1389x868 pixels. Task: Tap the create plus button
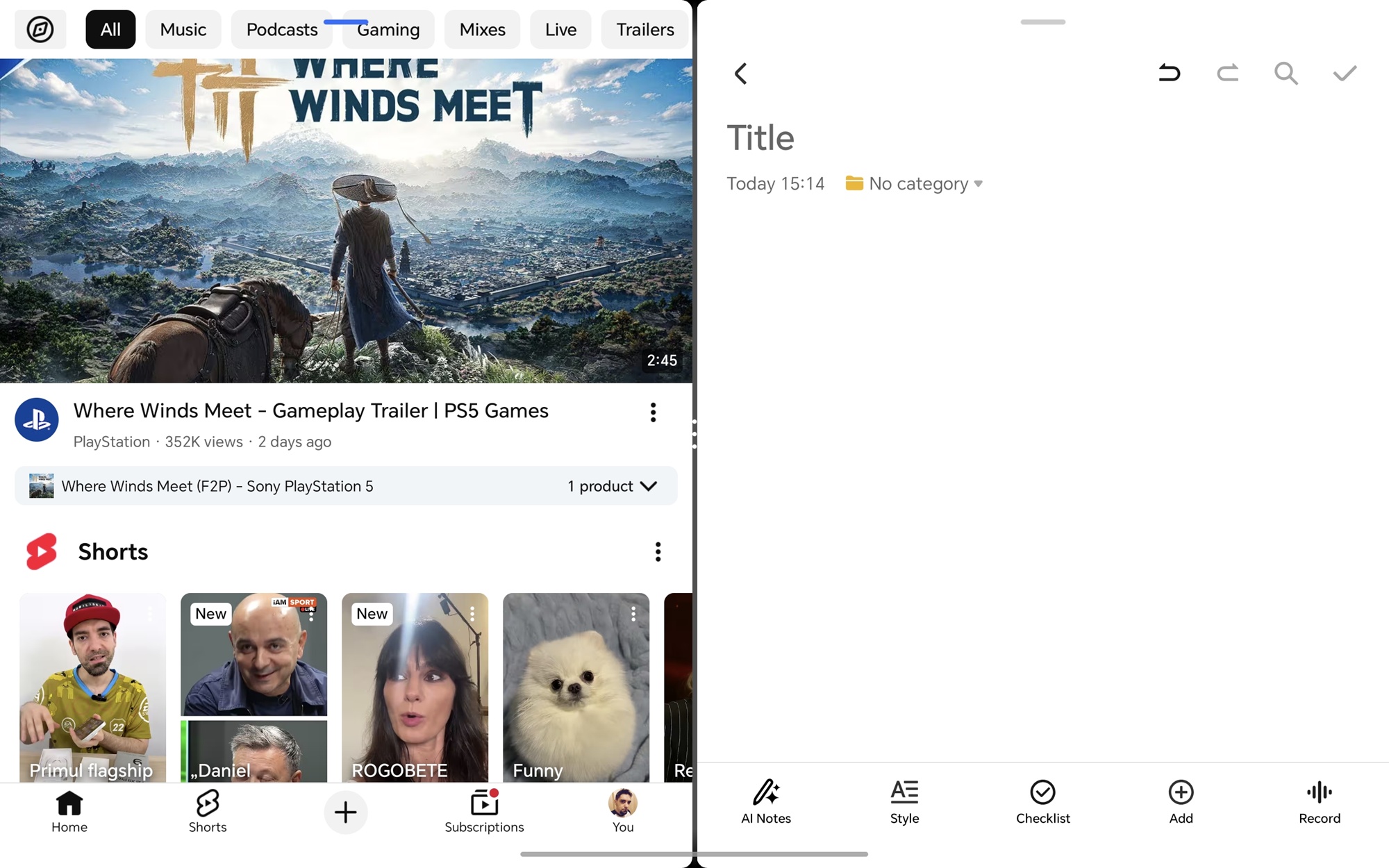pyautogui.click(x=345, y=812)
